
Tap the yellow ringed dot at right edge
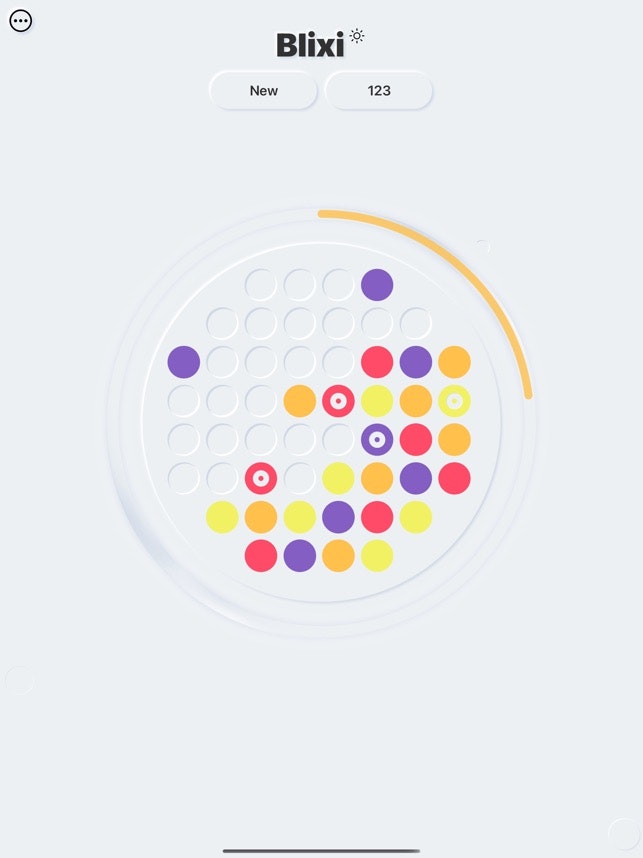pos(454,401)
